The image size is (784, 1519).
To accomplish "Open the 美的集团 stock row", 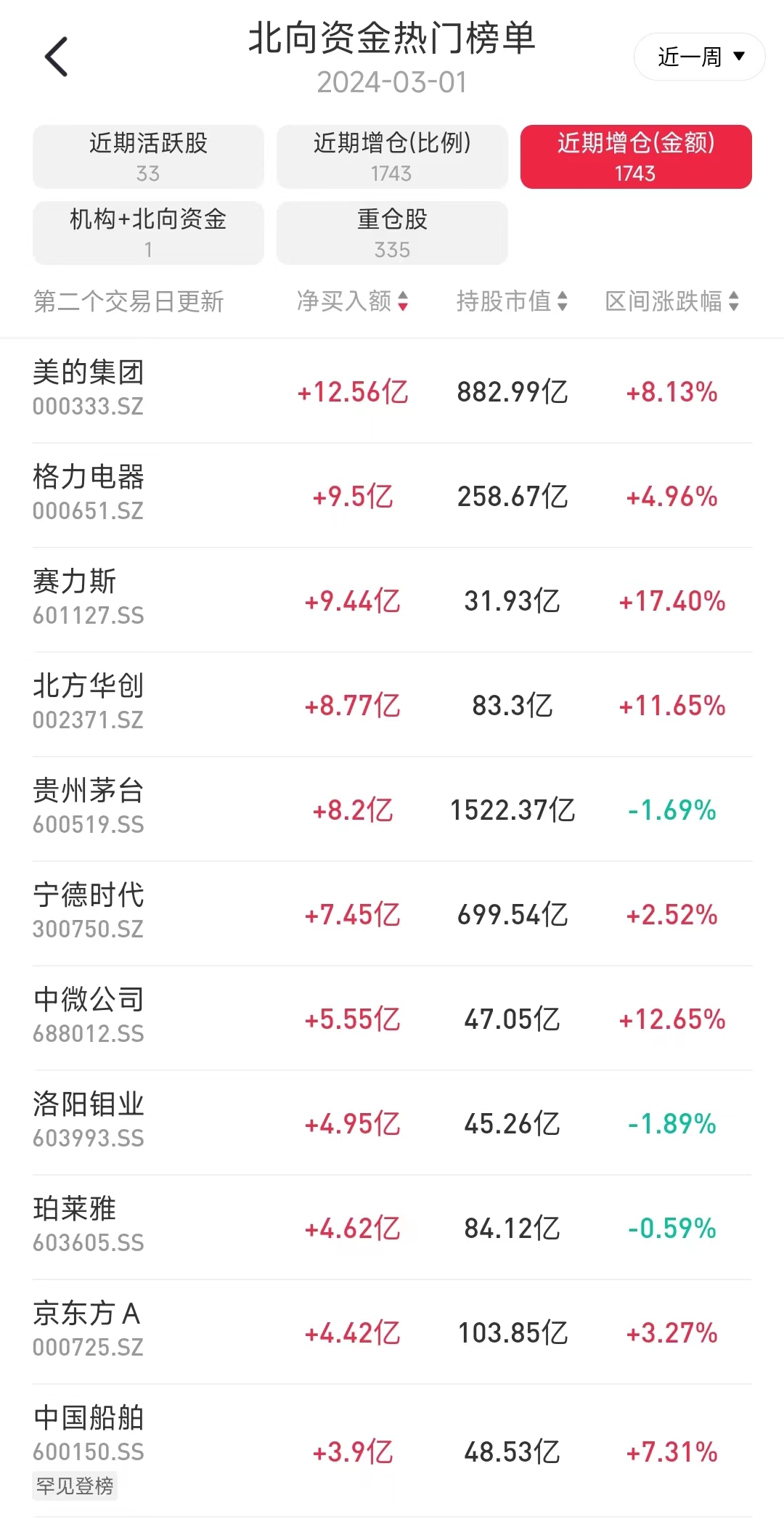I will click(x=392, y=391).
